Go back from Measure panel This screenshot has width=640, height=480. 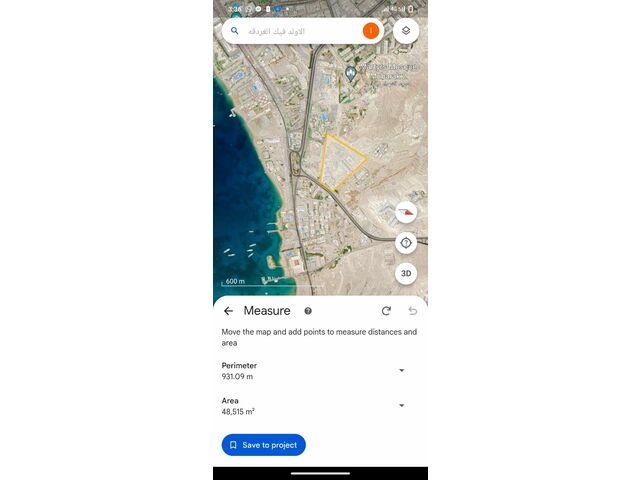point(229,311)
